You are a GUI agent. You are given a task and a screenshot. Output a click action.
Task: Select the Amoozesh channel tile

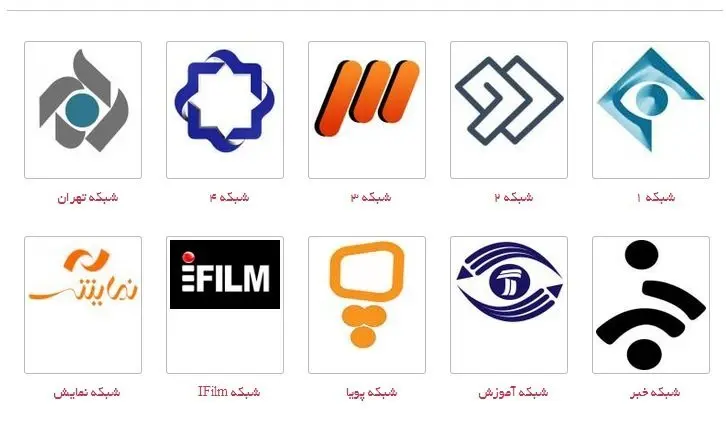(509, 304)
